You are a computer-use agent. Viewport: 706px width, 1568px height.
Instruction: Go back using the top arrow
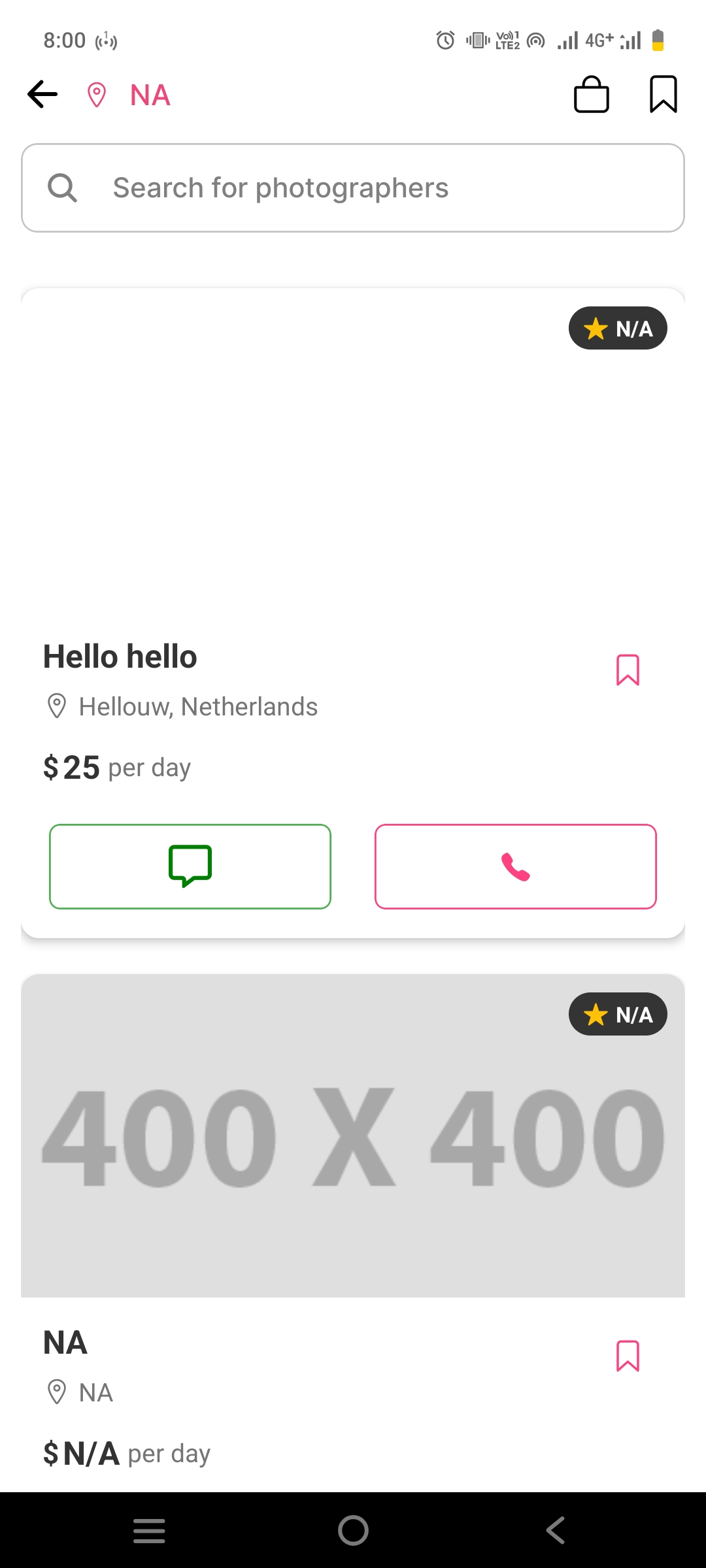[x=42, y=95]
